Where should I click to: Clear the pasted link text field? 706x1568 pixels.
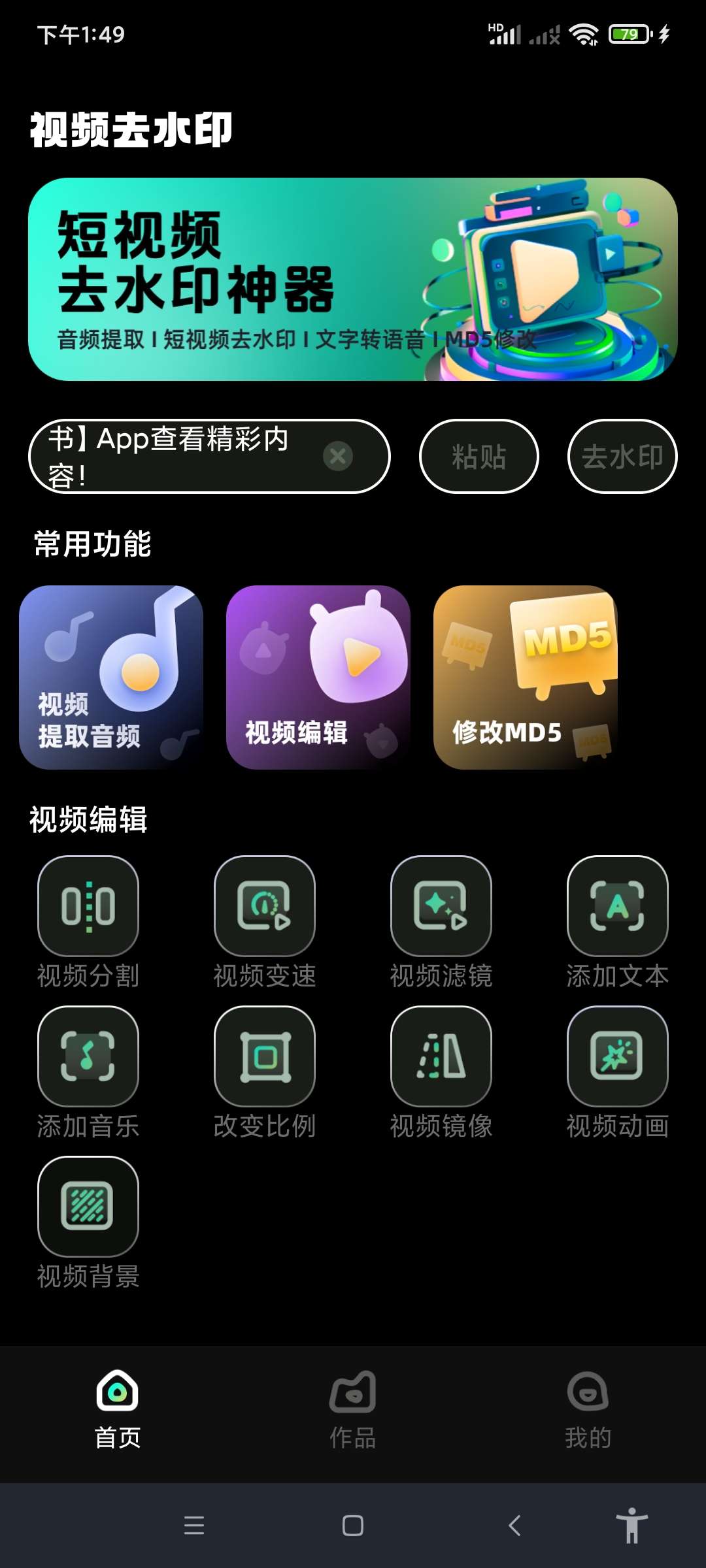click(x=338, y=456)
